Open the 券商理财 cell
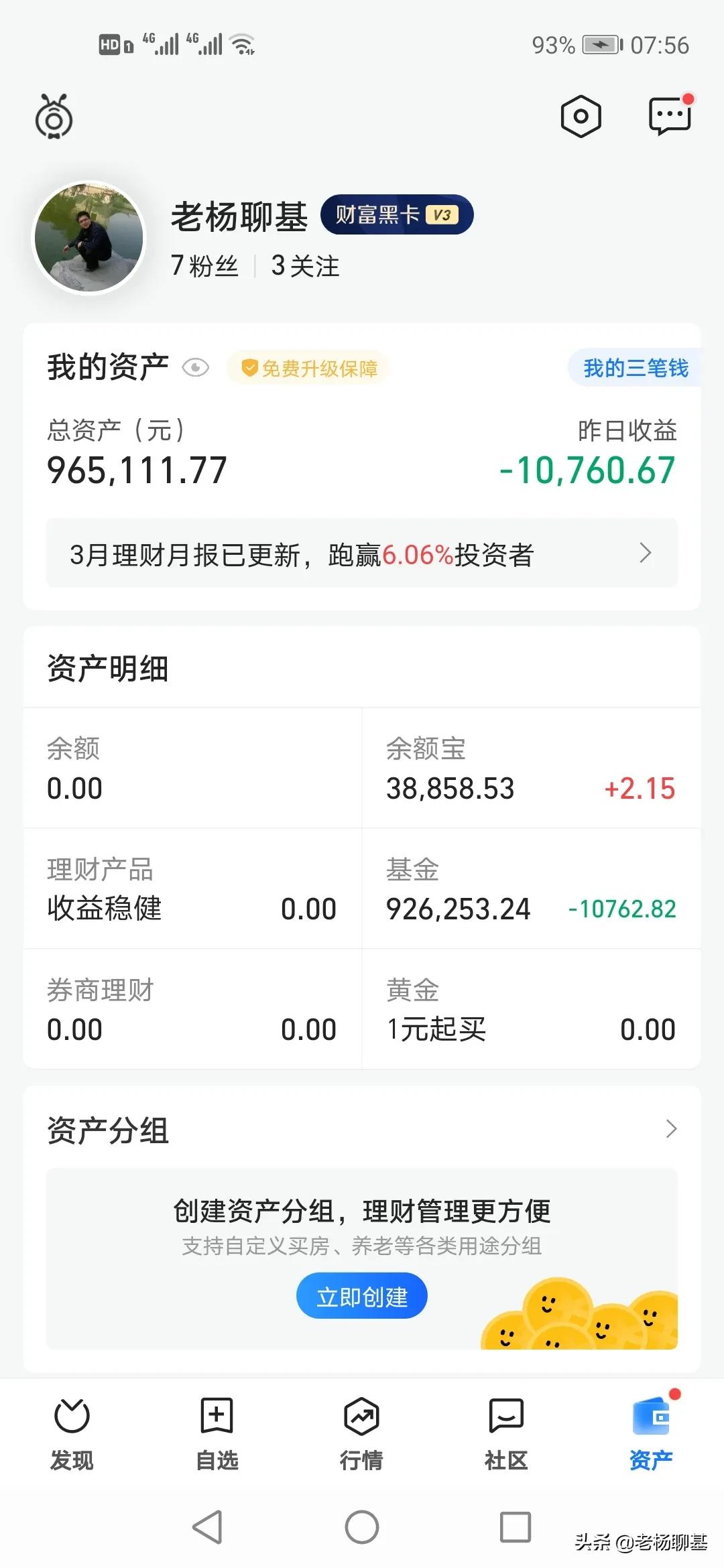This screenshot has width=724, height=1568. [192, 1009]
